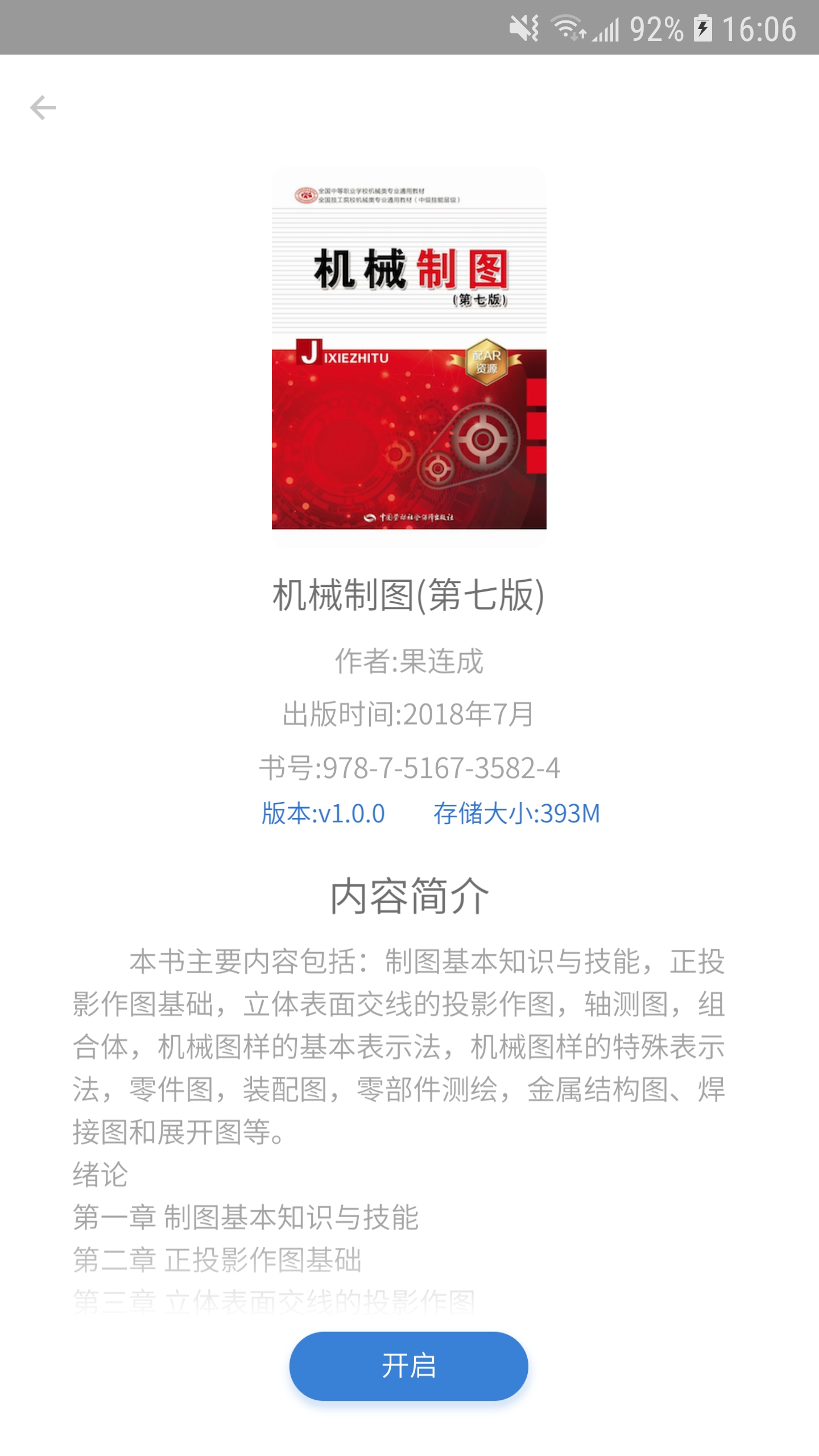The height and width of the screenshot is (1456, 819).
Task: Click the 92% battery percentage text
Action: [x=657, y=27]
